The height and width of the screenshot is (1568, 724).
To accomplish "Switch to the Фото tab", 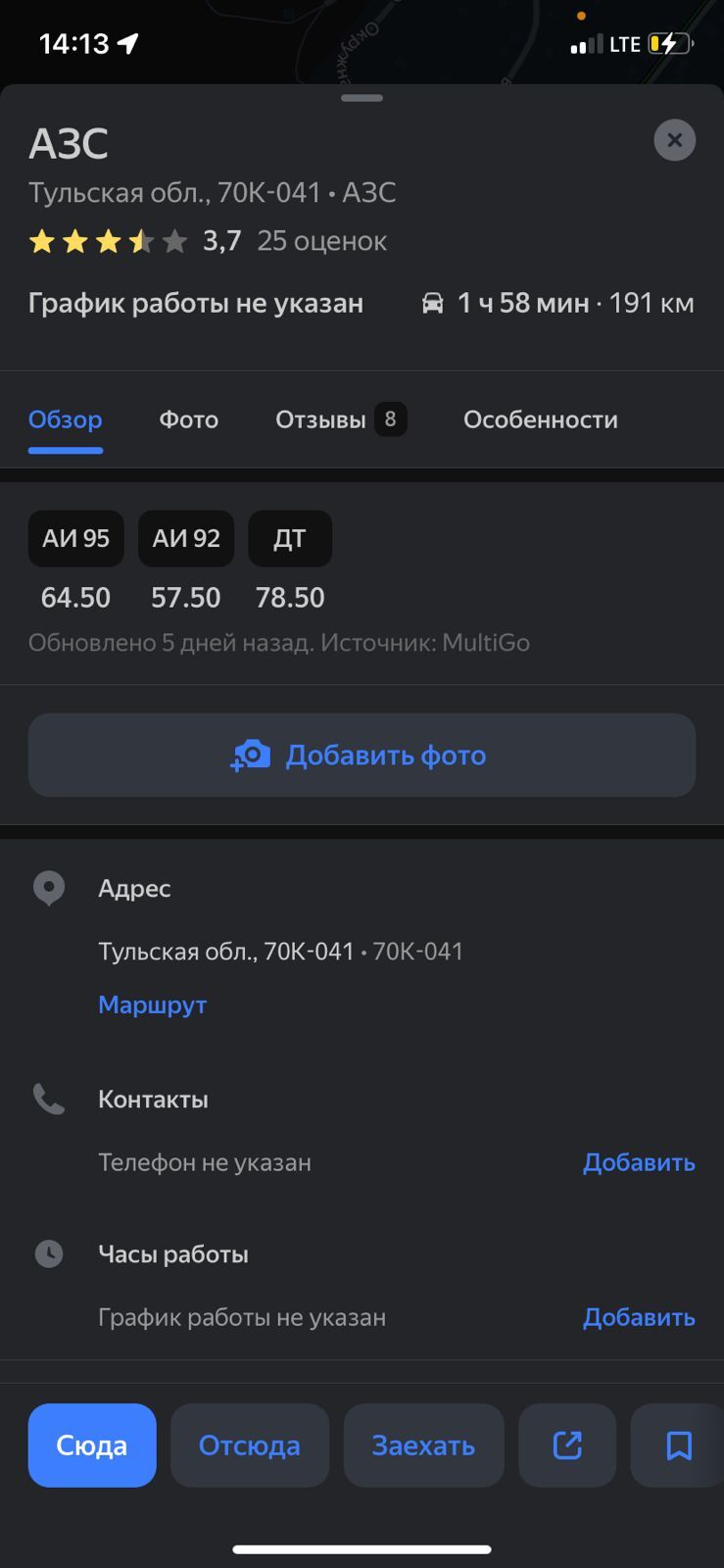I will (x=188, y=419).
